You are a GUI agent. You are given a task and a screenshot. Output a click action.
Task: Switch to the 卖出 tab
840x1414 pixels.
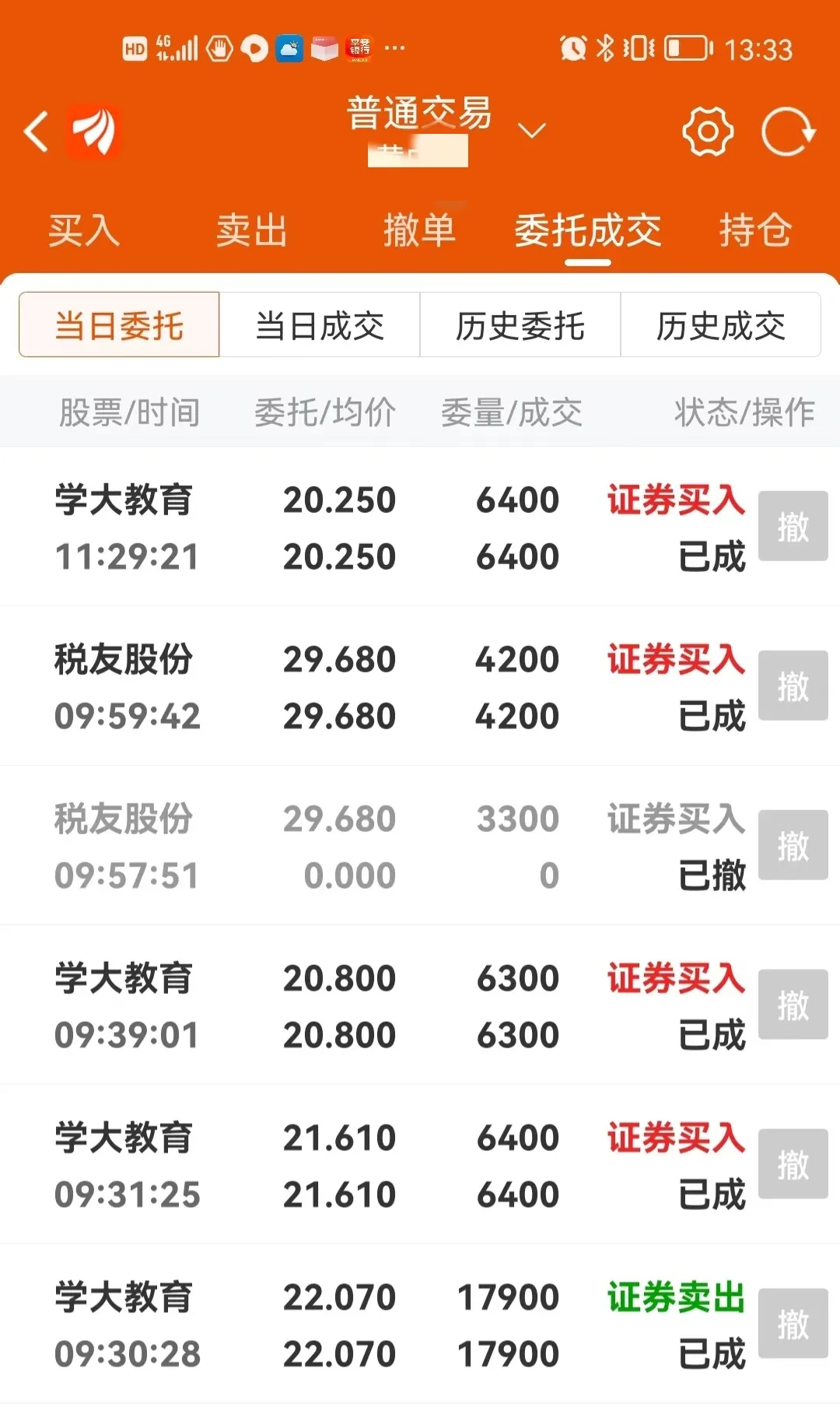(251, 230)
